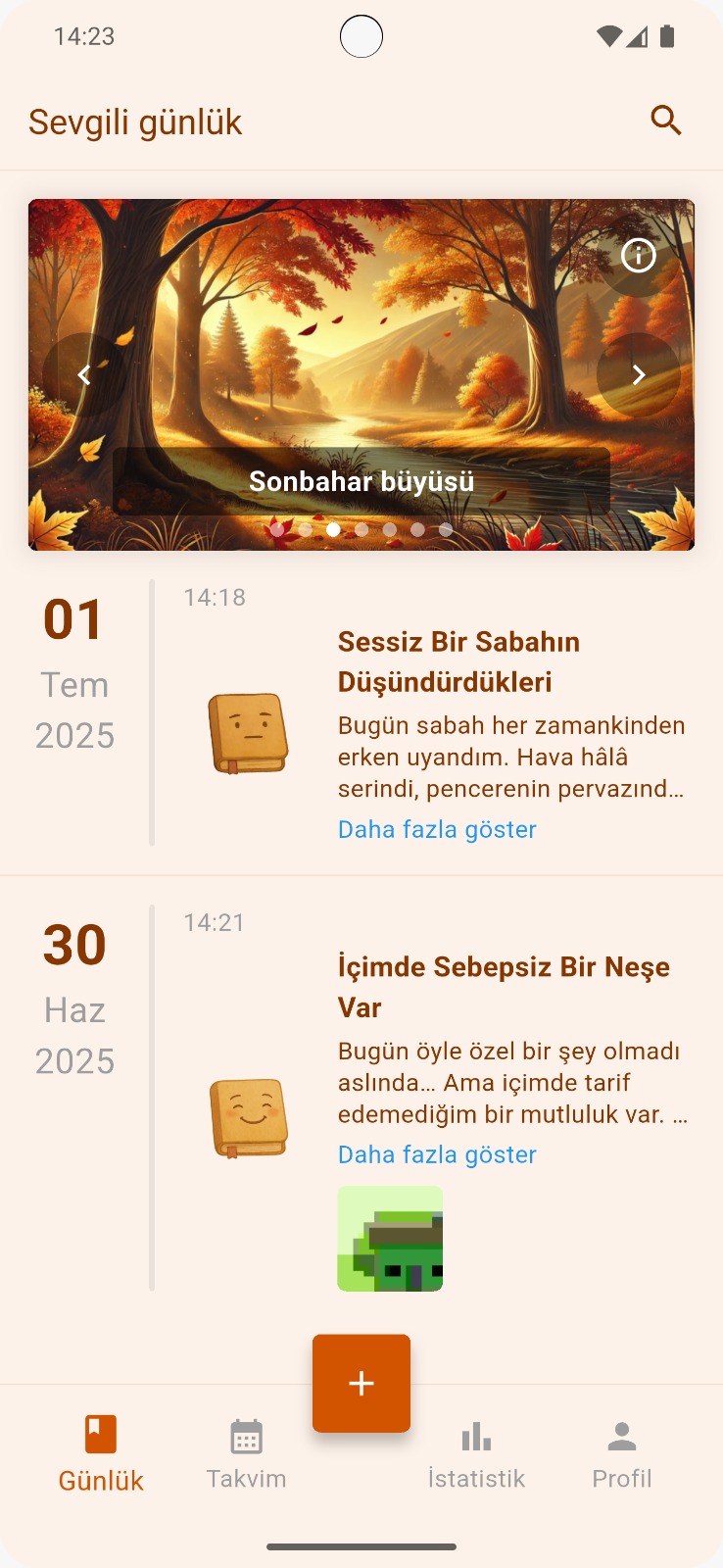
Task: Show info about the Sonbahar büyüsü banner
Action: [x=639, y=256]
